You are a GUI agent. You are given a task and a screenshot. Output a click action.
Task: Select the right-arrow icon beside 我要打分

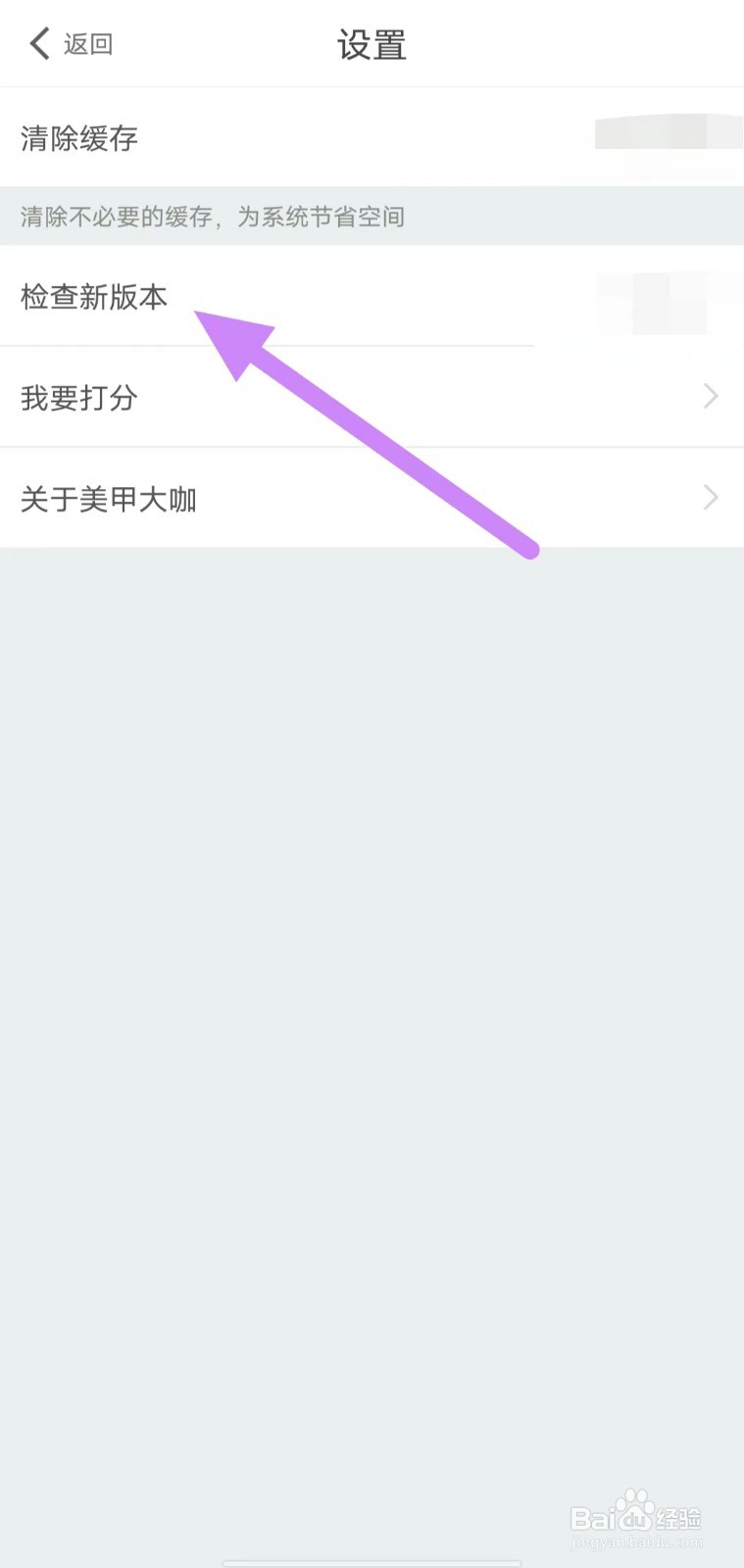(710, 396)
